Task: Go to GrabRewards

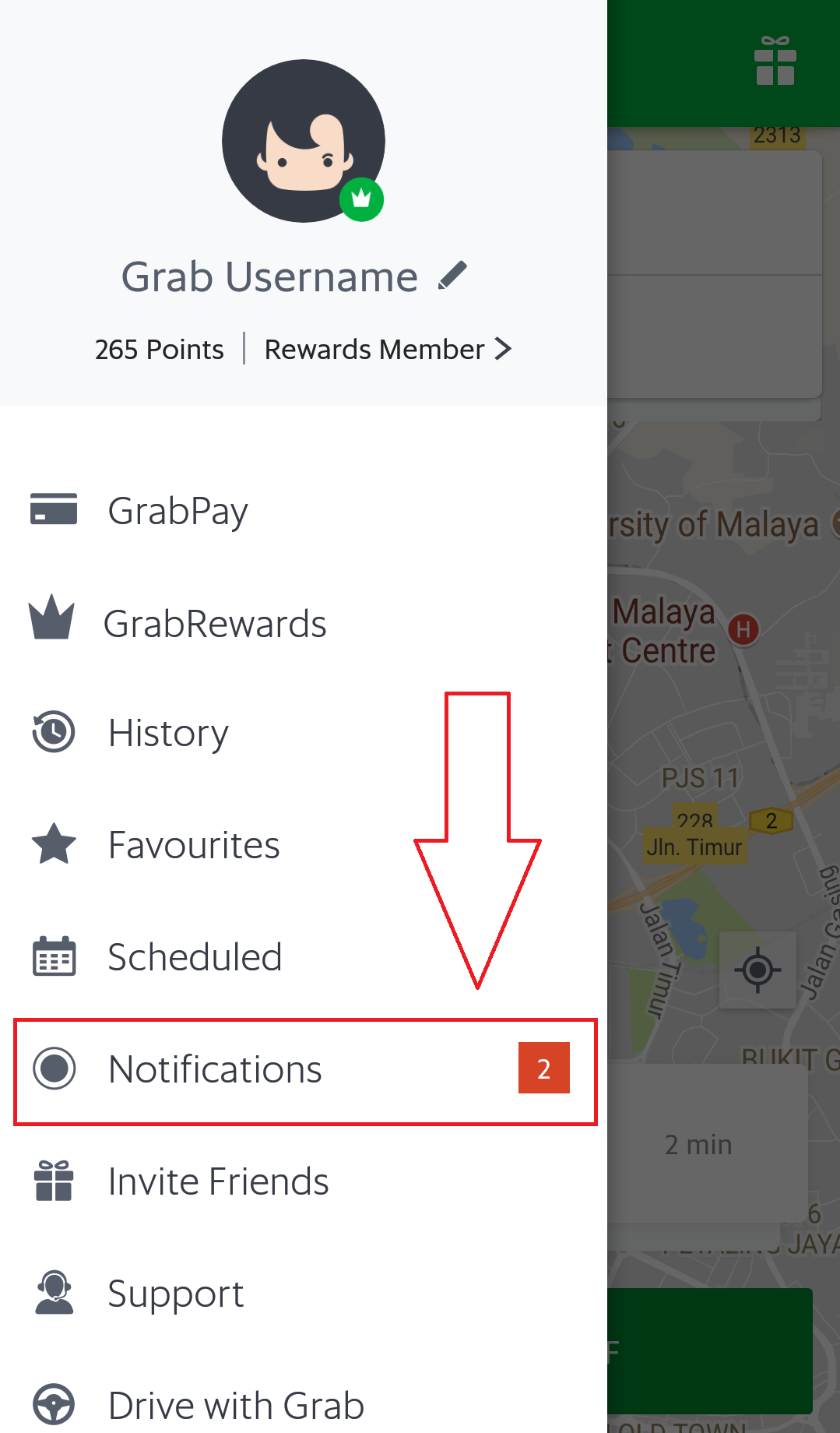Action: tap(214, 624)
